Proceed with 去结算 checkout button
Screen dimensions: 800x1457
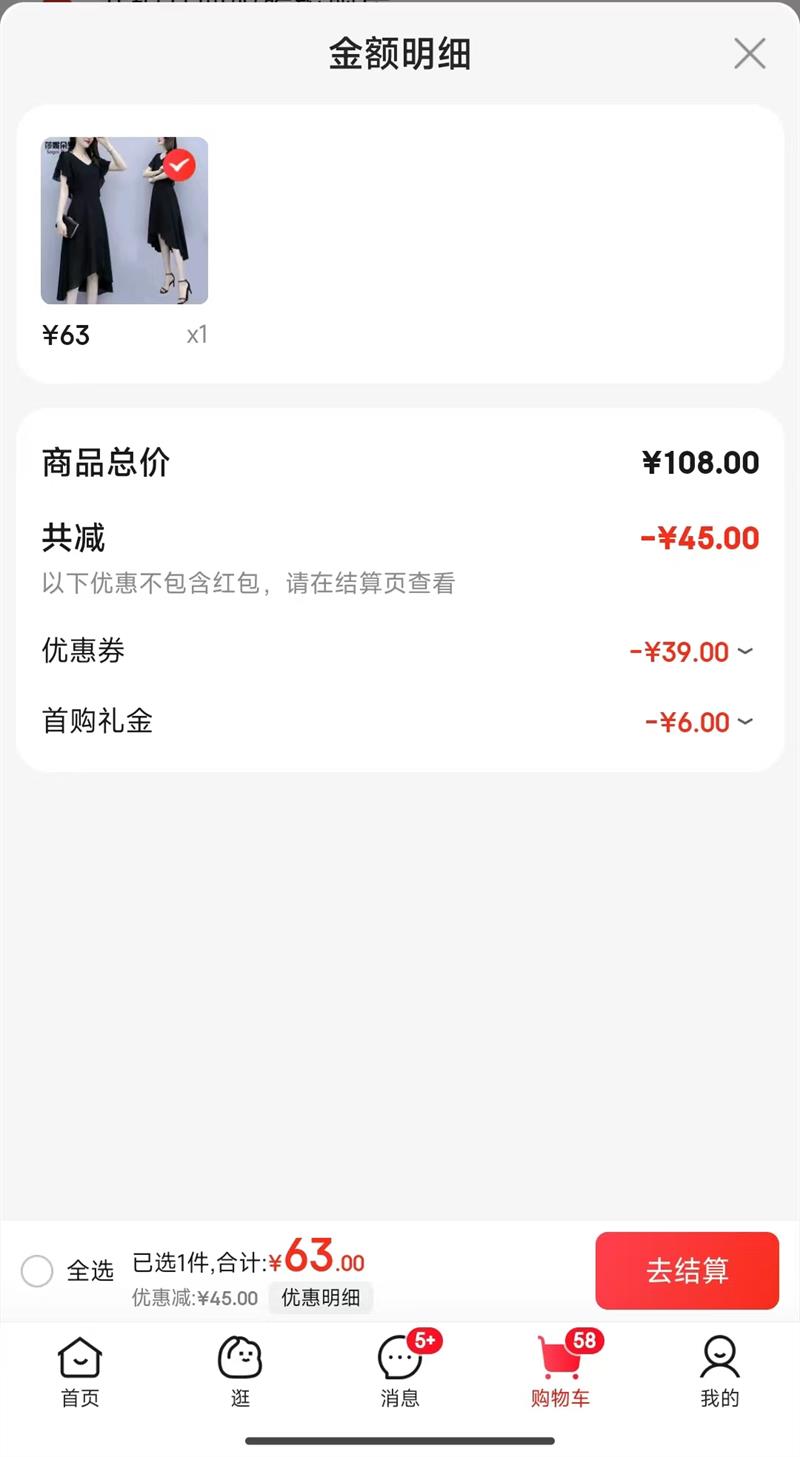tap(687, 1271)
